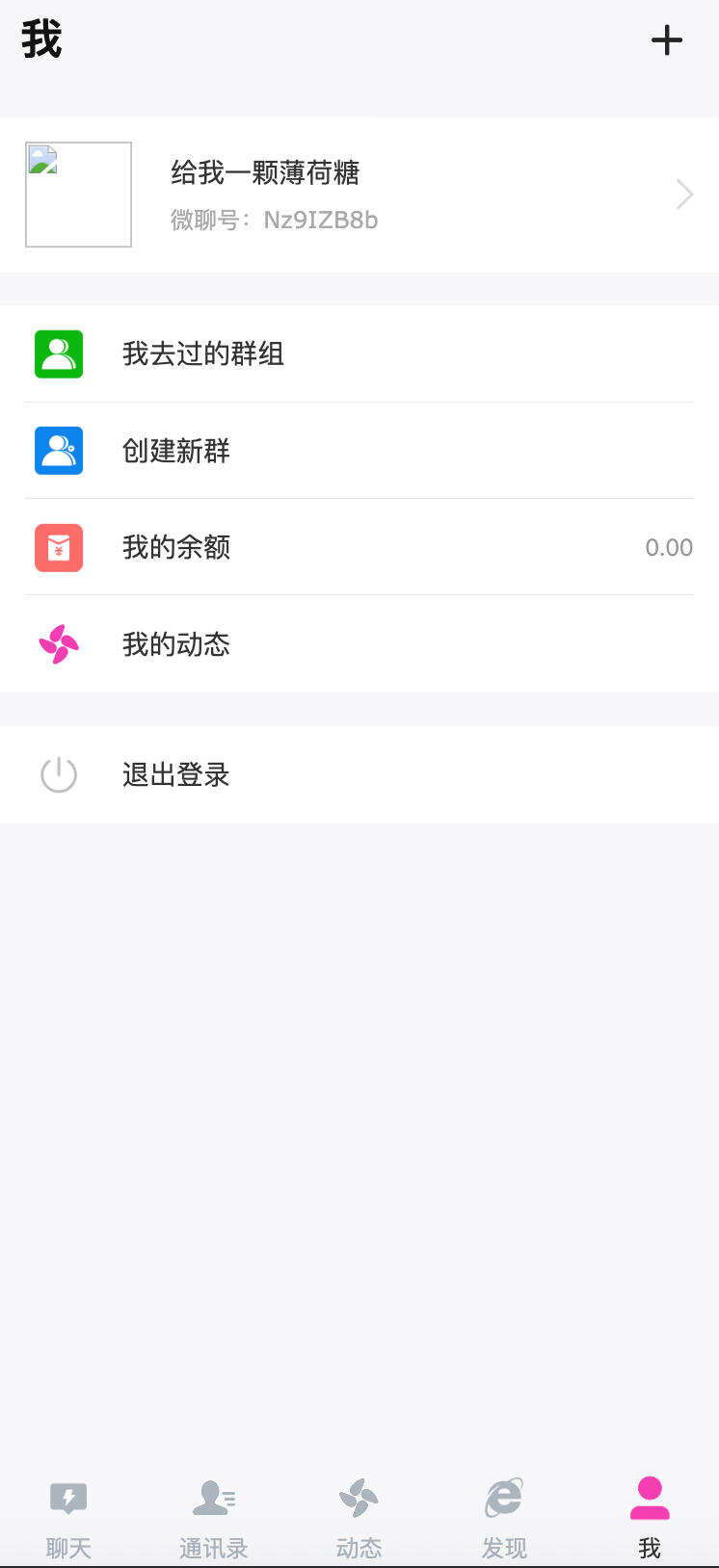
Task: Tap the 0.00 balance amount
Action: click(669, 547)
